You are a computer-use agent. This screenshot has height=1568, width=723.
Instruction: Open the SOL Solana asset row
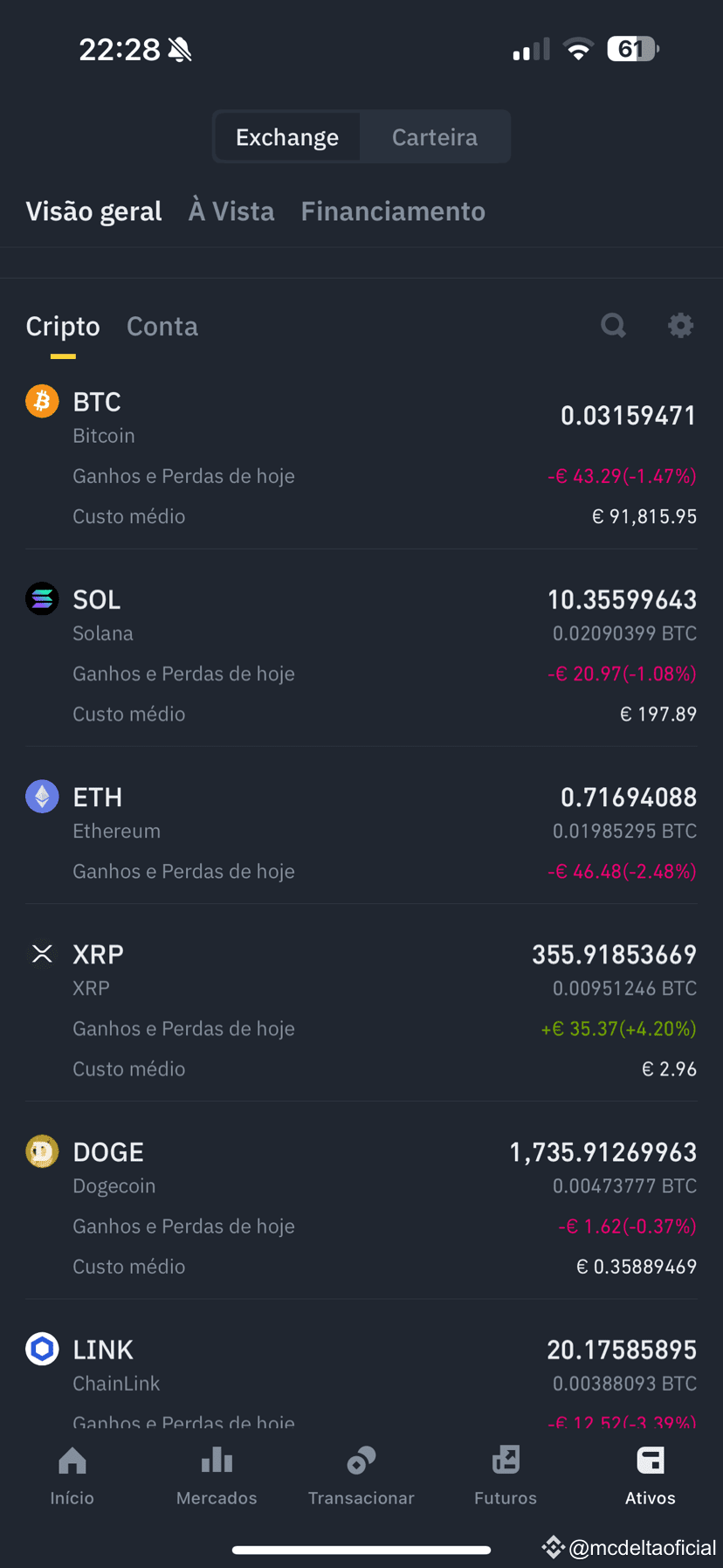click(361, 656)
